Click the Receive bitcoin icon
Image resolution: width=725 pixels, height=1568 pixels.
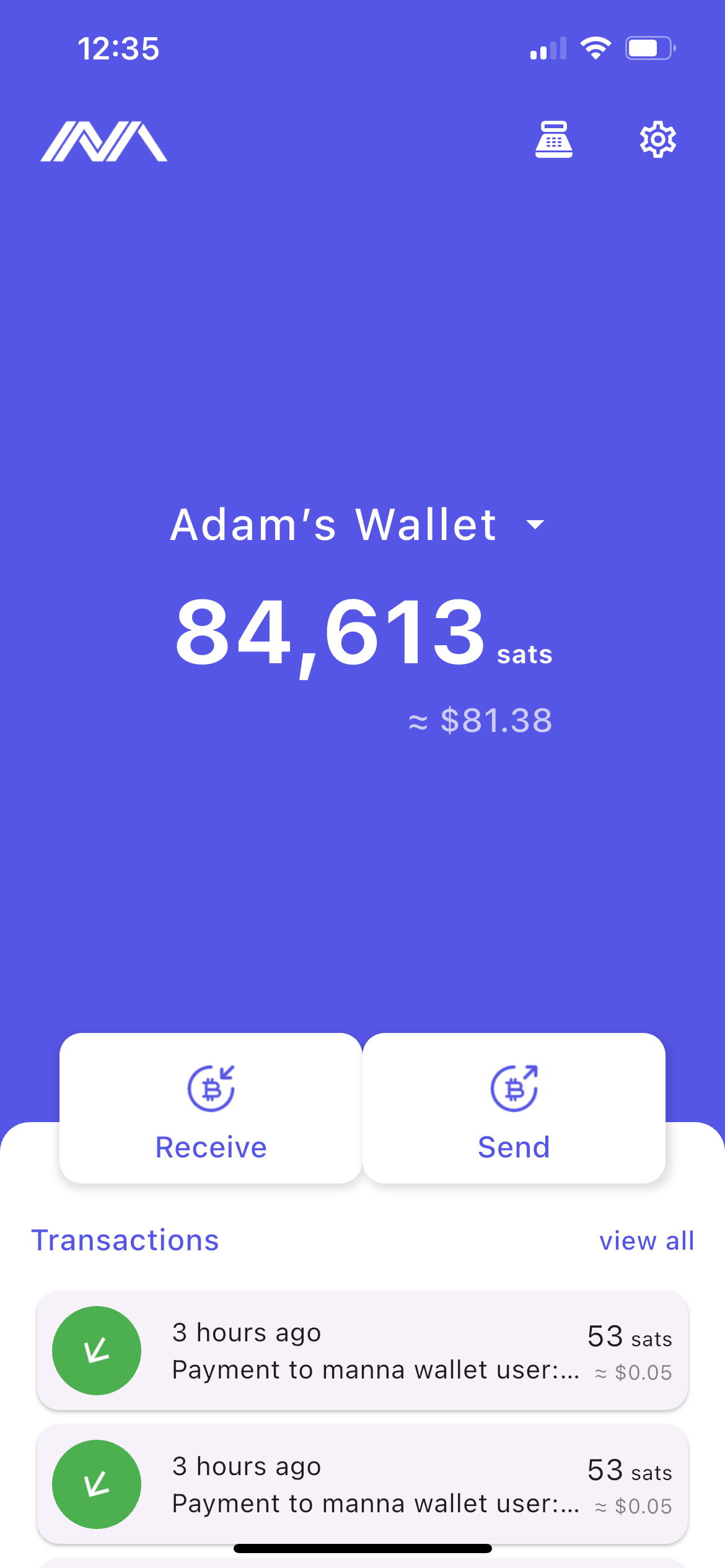click(x=211, y=1090)
